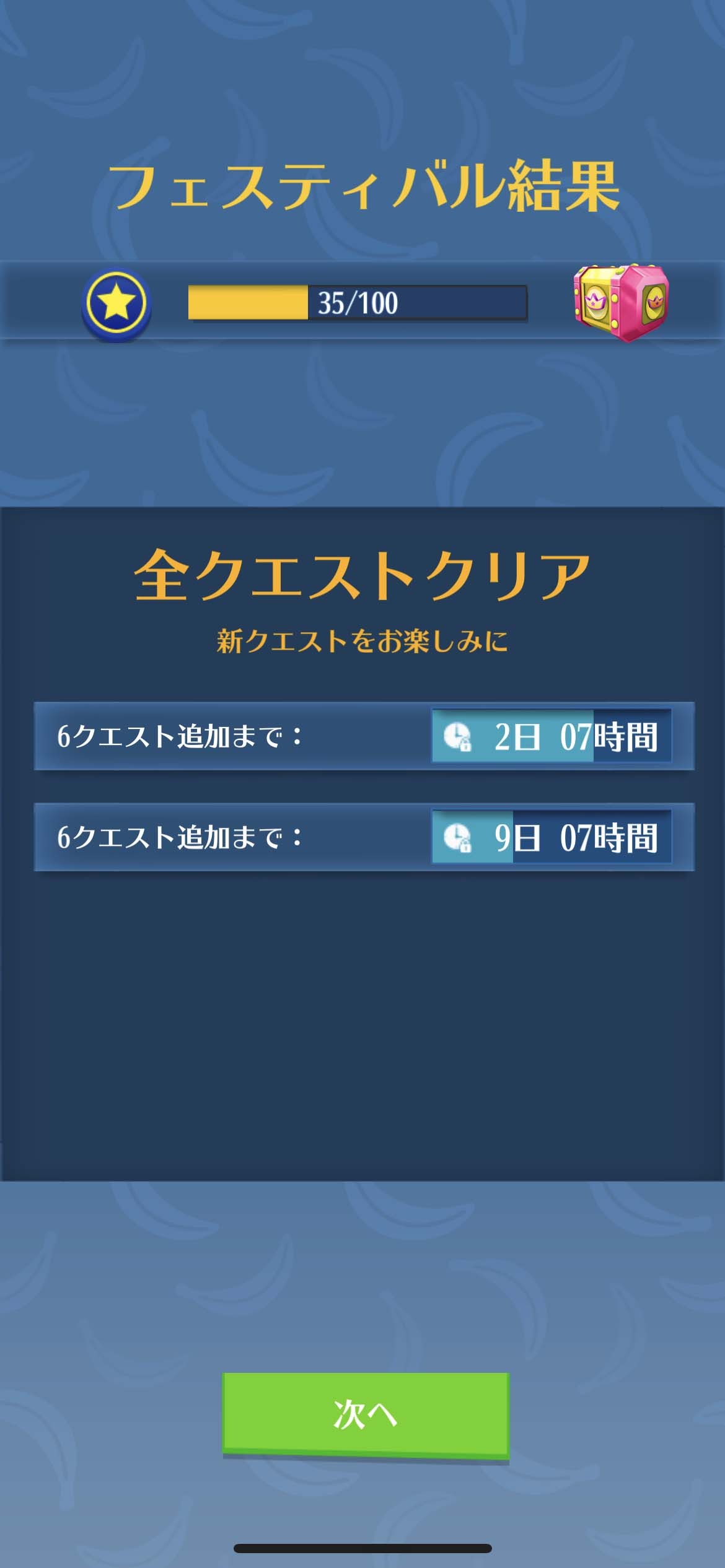Tap the green 次へ button
Screen dimensions: 725x1568
366,1415
